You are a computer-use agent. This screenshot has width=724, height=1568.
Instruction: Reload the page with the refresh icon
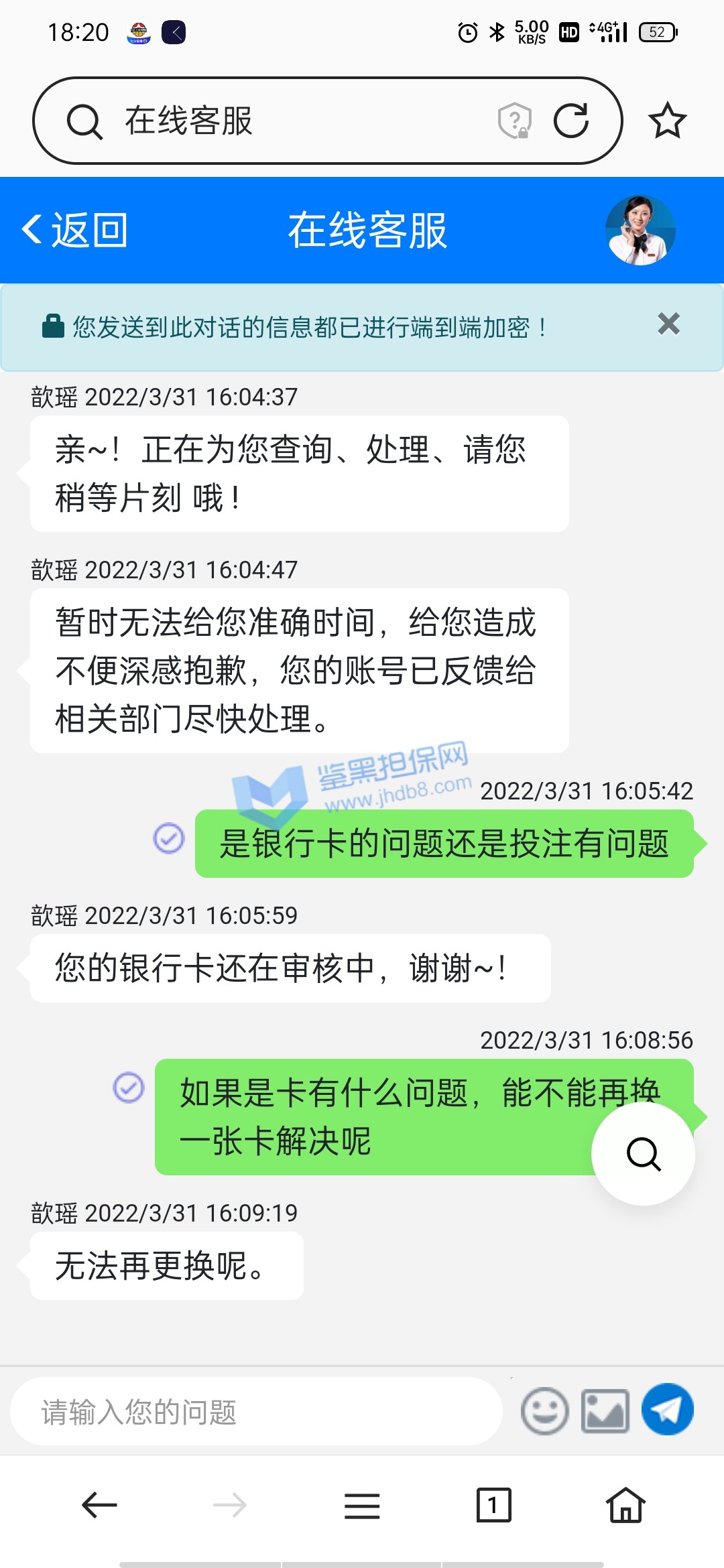click(570, 121)
